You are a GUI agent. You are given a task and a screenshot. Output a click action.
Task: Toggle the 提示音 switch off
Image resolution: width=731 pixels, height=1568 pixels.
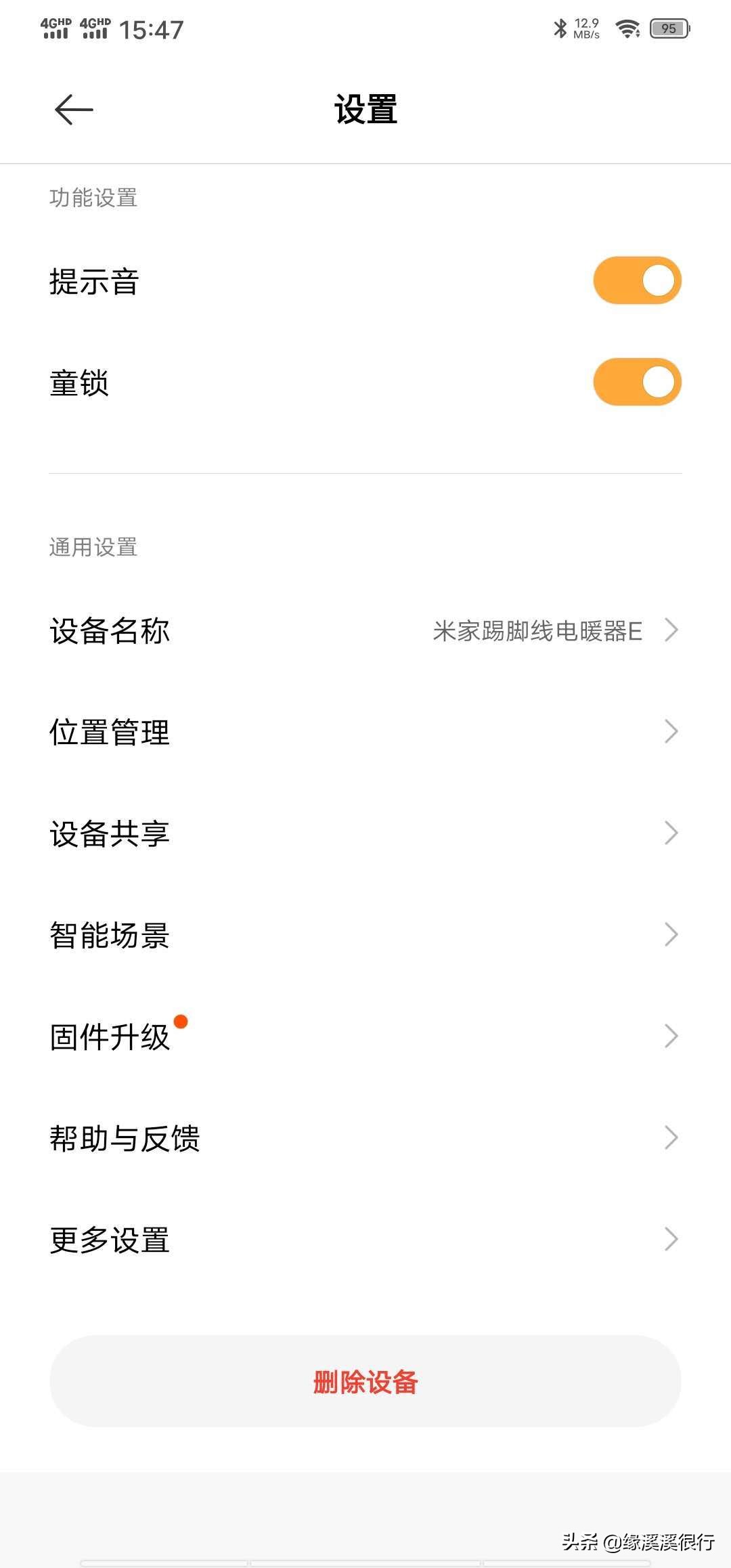click(636, 280)
